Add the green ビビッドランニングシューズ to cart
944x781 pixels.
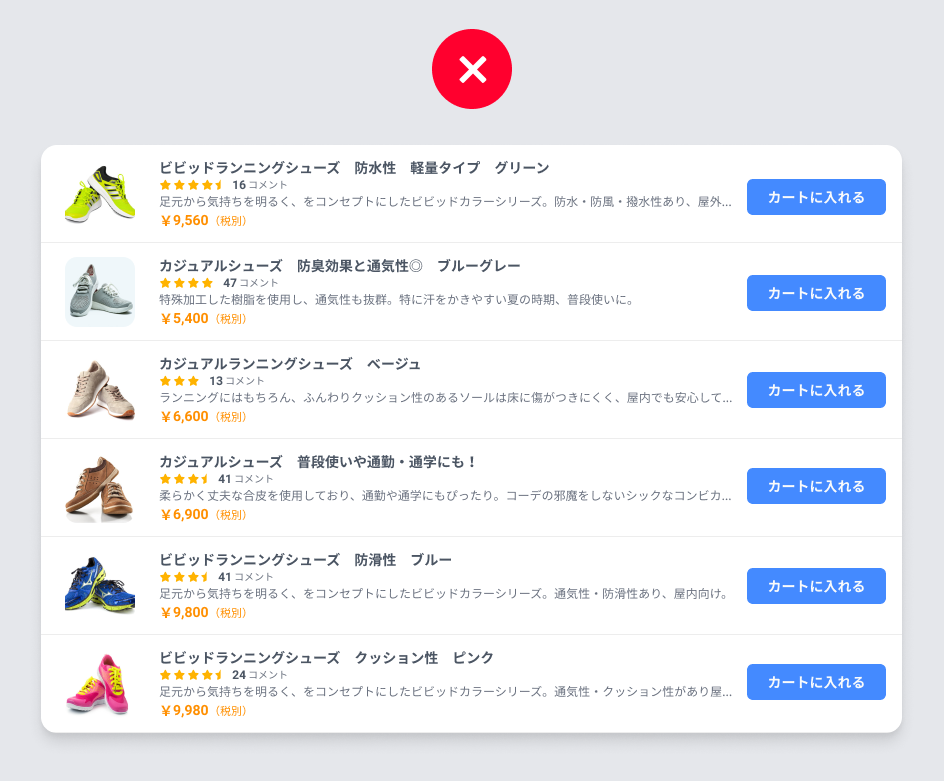click(816, 197)
